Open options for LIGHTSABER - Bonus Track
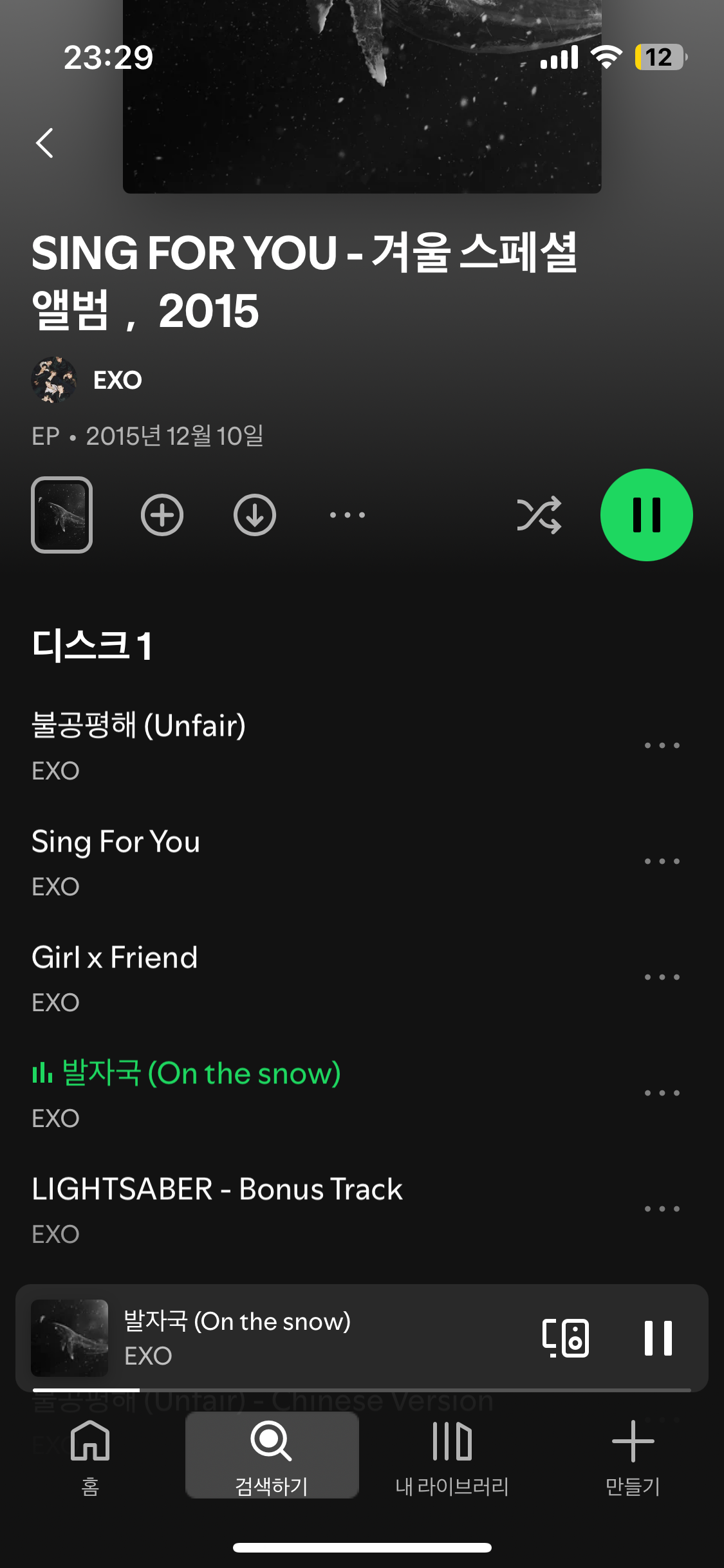Screen dimensions: 724x1568 662,1209
